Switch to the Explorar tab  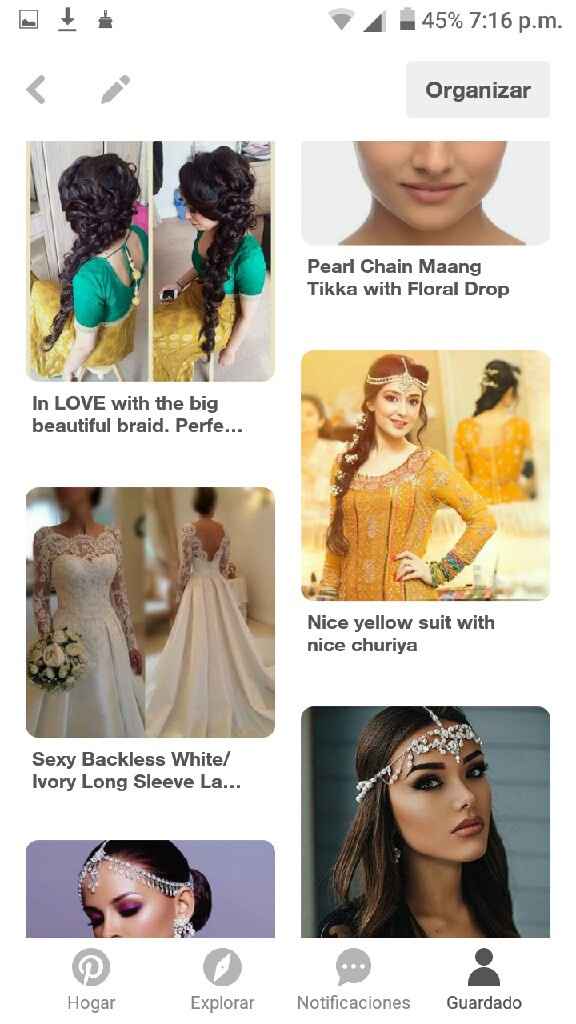(x=222, y=980)
